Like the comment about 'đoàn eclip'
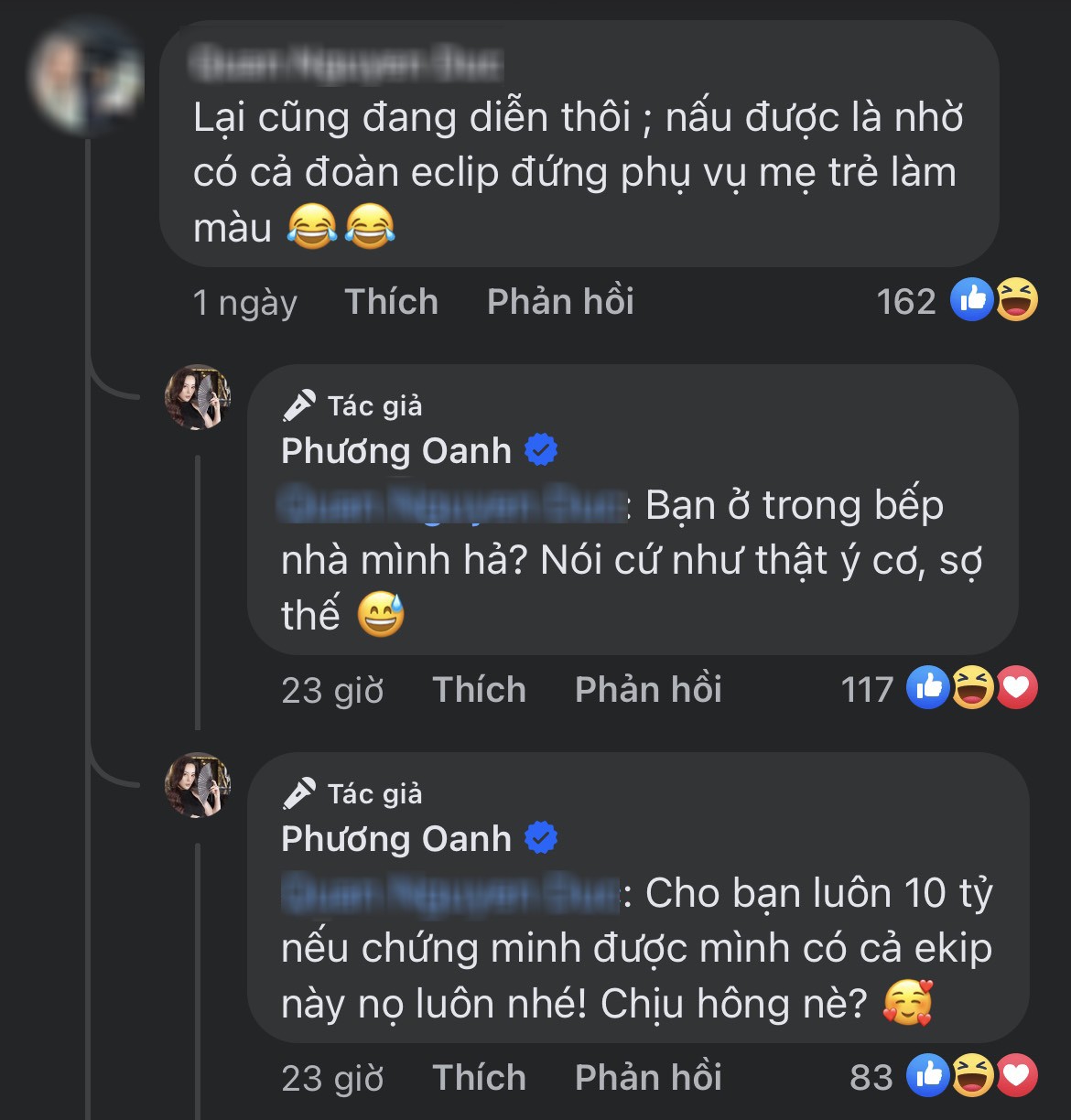 pyautogui.click(x=391, y=302)
